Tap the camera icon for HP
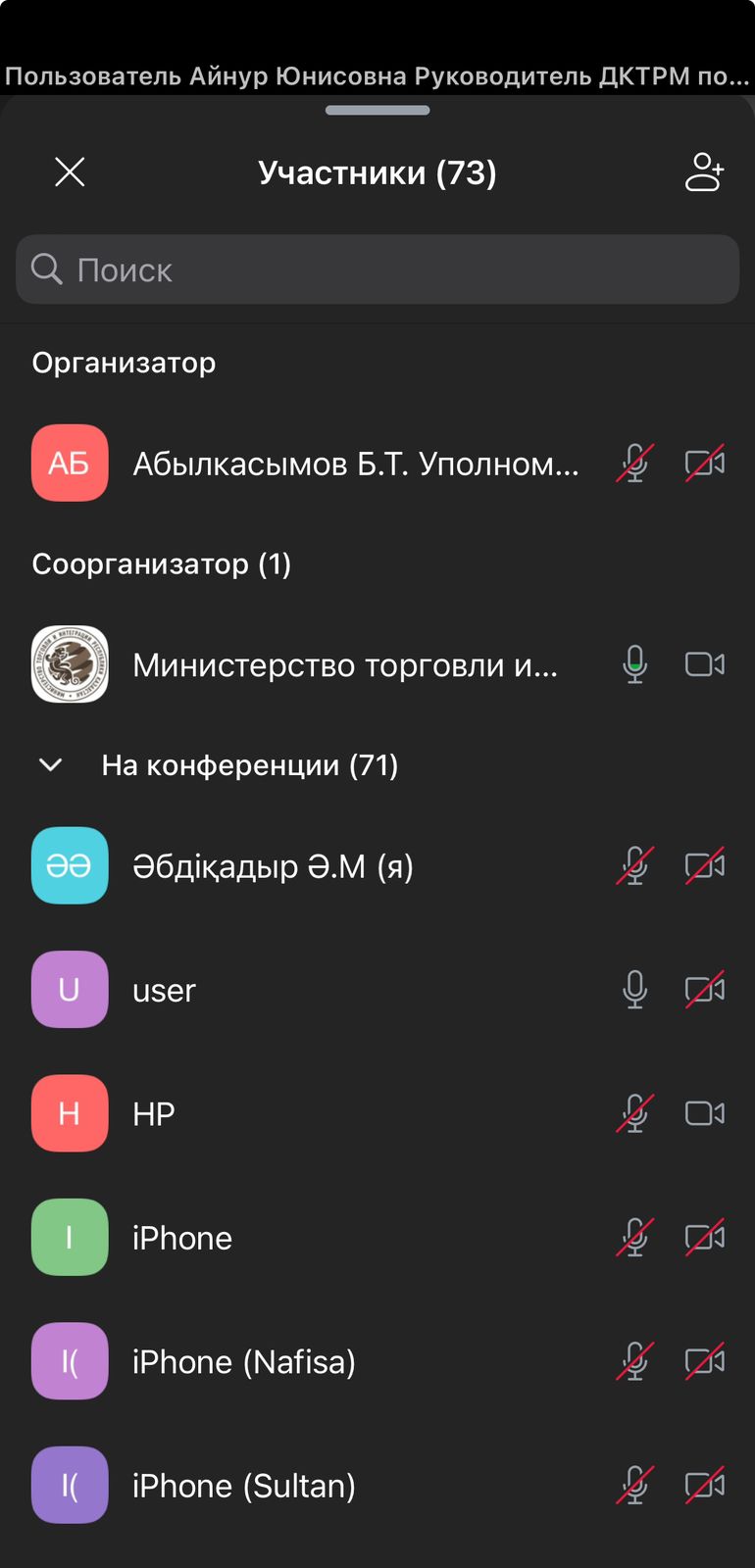This screenshot has width=755, height=1568. 704,1113
